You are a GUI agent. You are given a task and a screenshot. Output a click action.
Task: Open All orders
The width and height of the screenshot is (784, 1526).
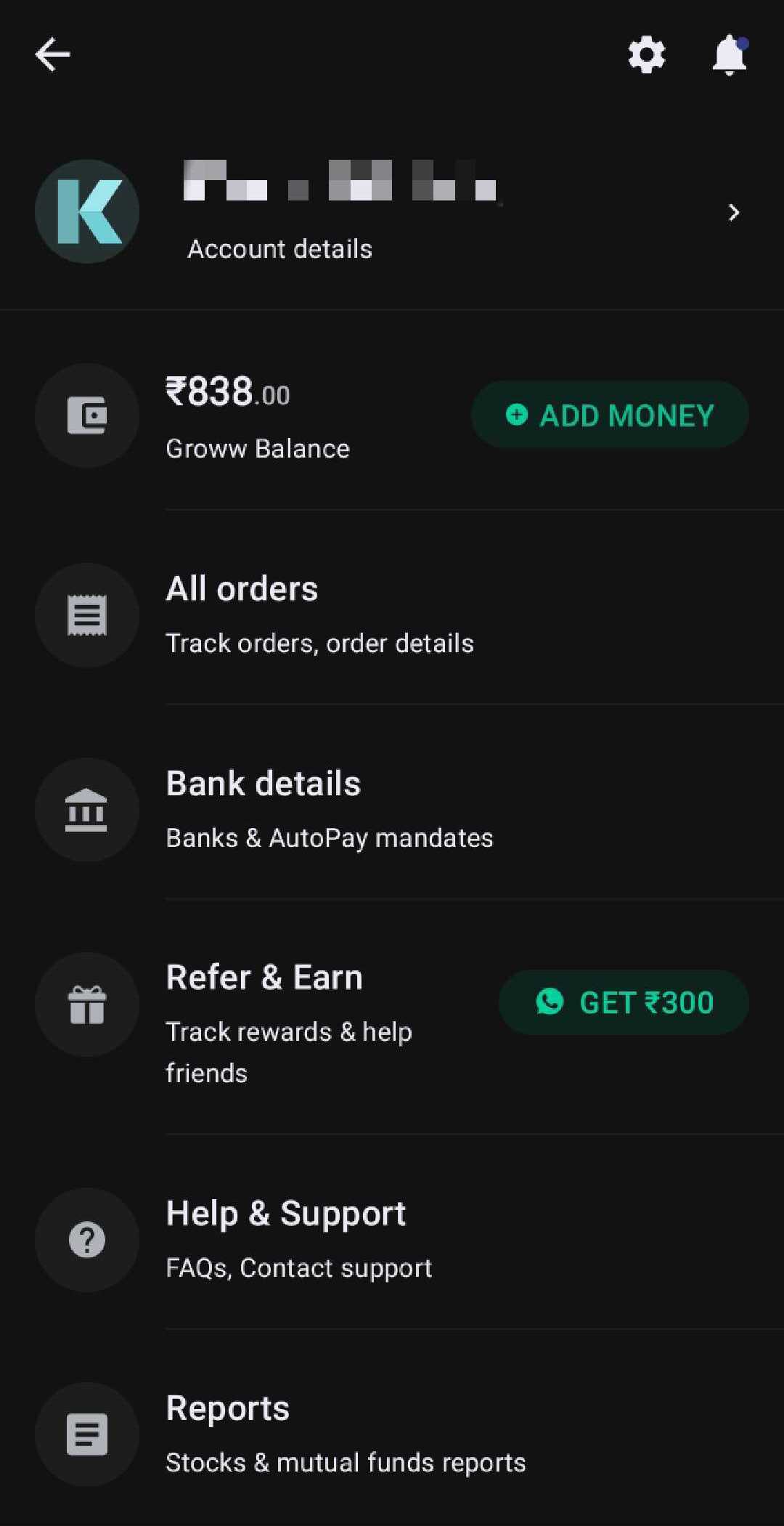click(392, 614)
